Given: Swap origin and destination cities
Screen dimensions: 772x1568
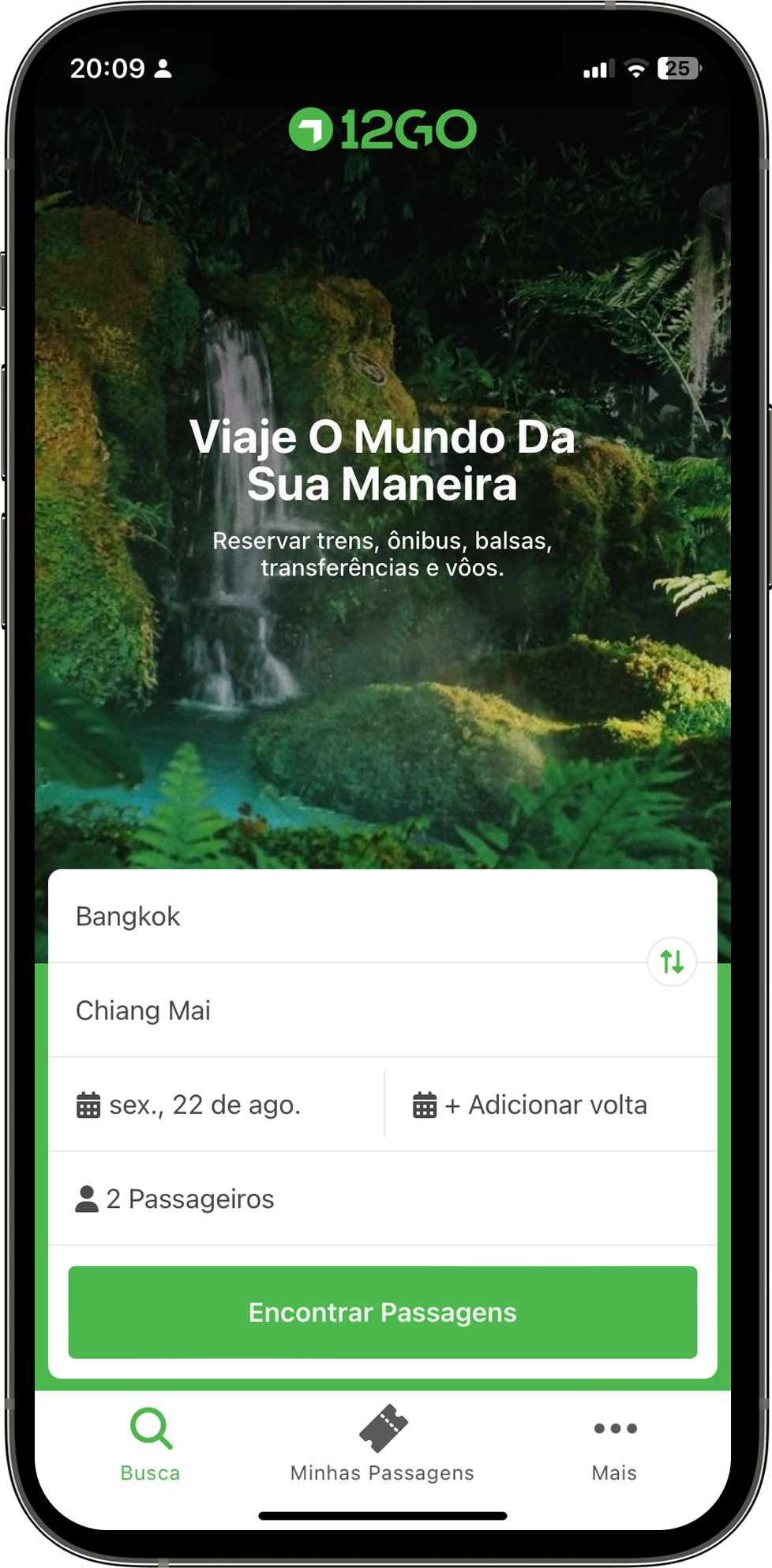Looking at the screenshot, I should 672,962.
